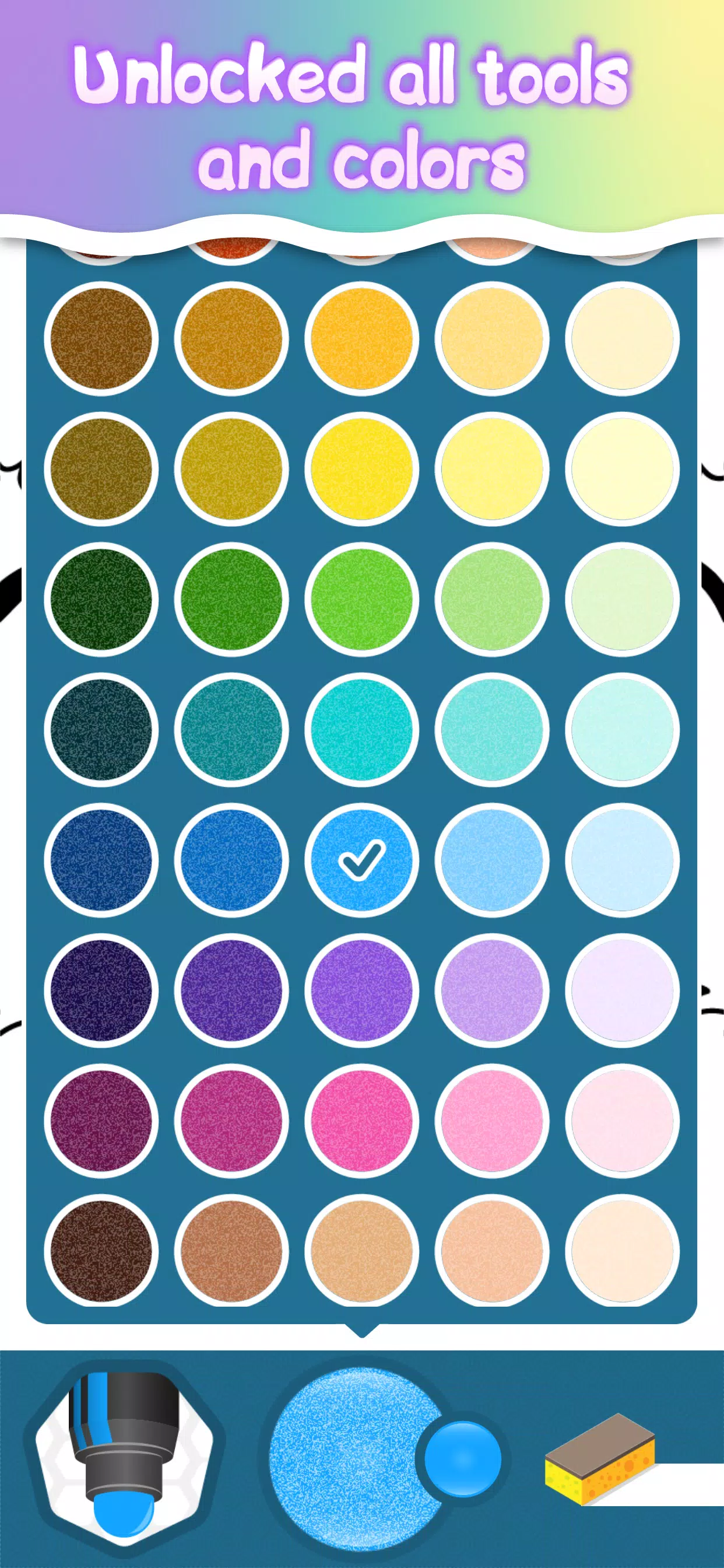Select the bright orange color swatch
Image resolution: width=724 pixels, height=1568 pixels.
pos(361,338)
